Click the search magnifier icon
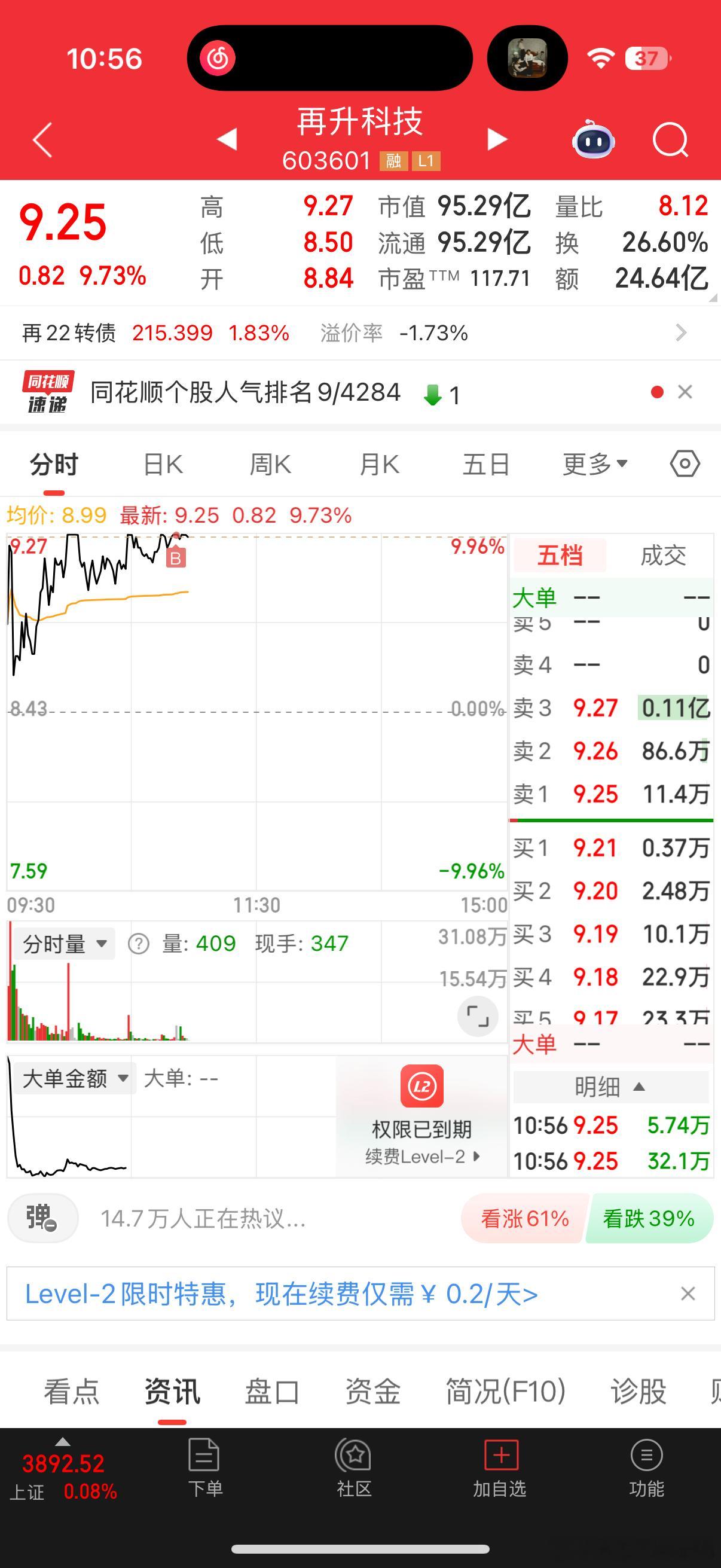721x1568 pixels. (x=670, y=139)
